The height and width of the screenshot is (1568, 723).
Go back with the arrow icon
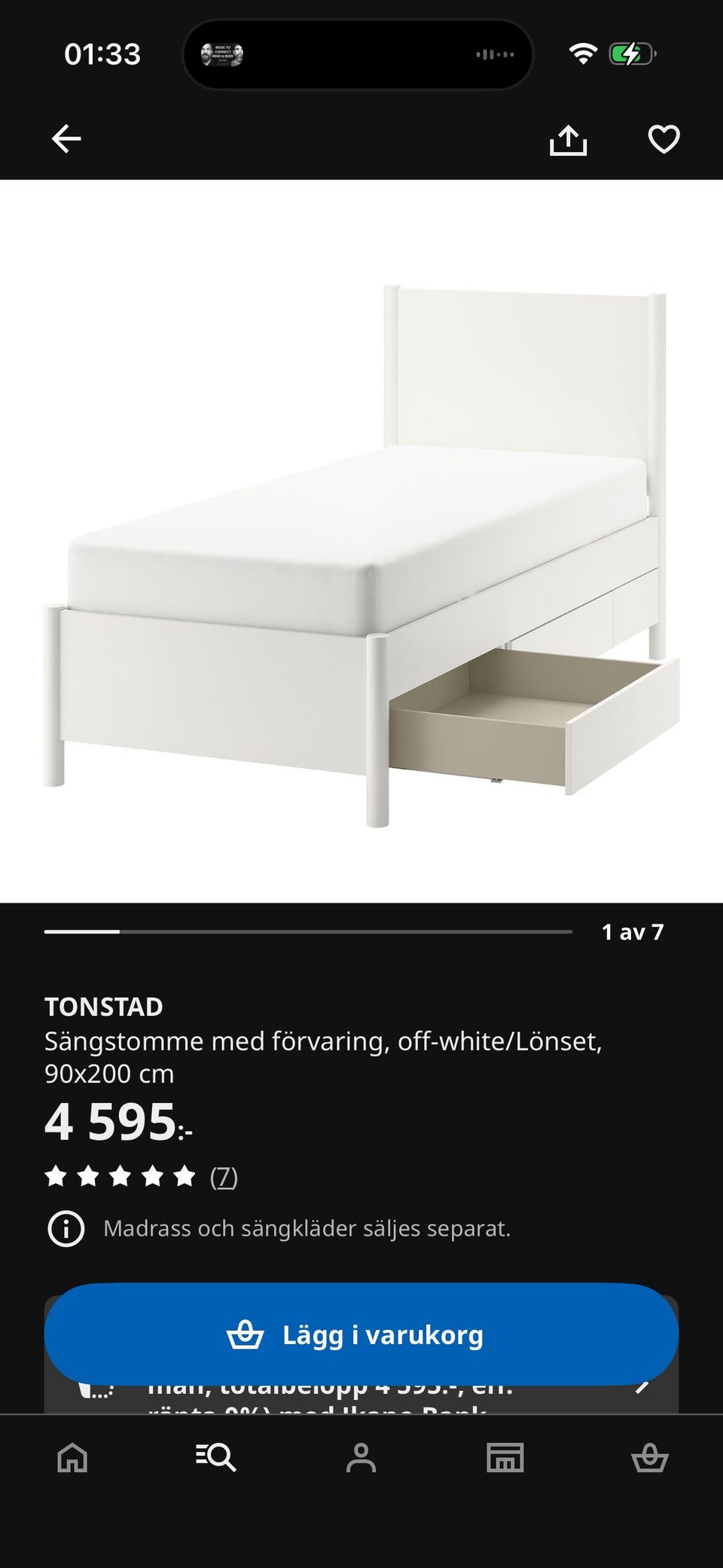point(66,139)
